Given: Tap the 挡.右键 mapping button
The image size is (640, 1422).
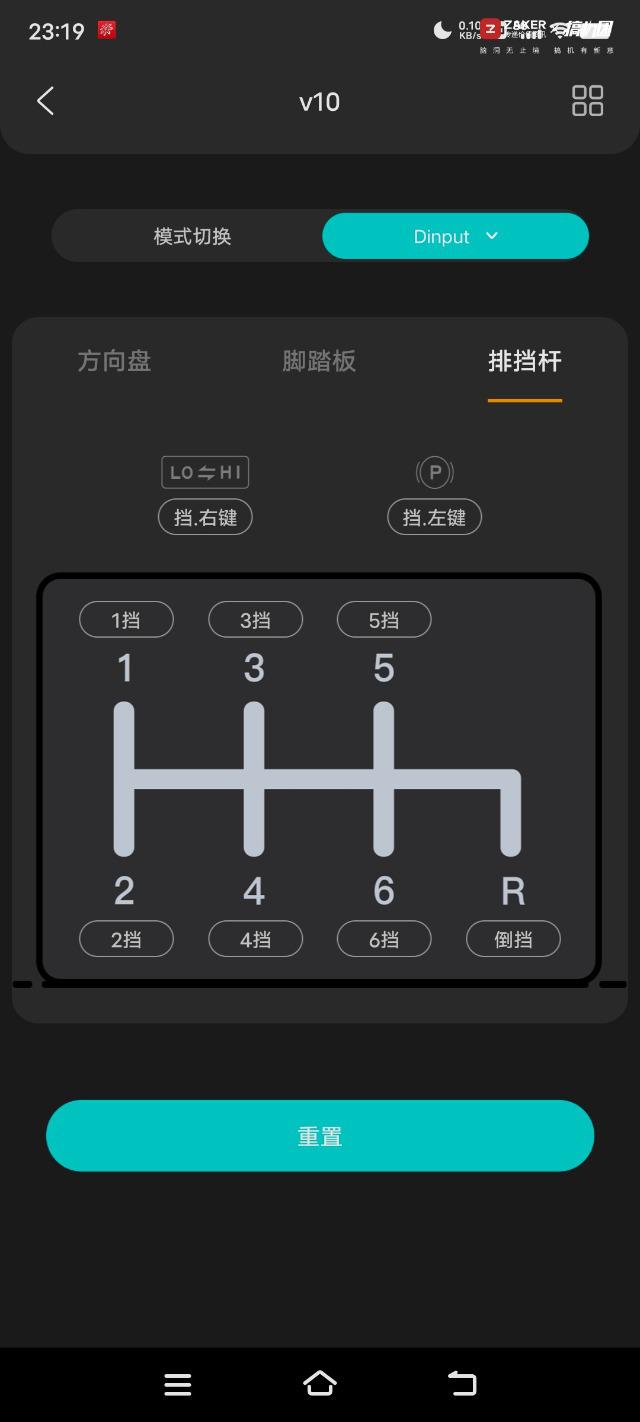Looking at the screenshot, I should pos(205,517).
